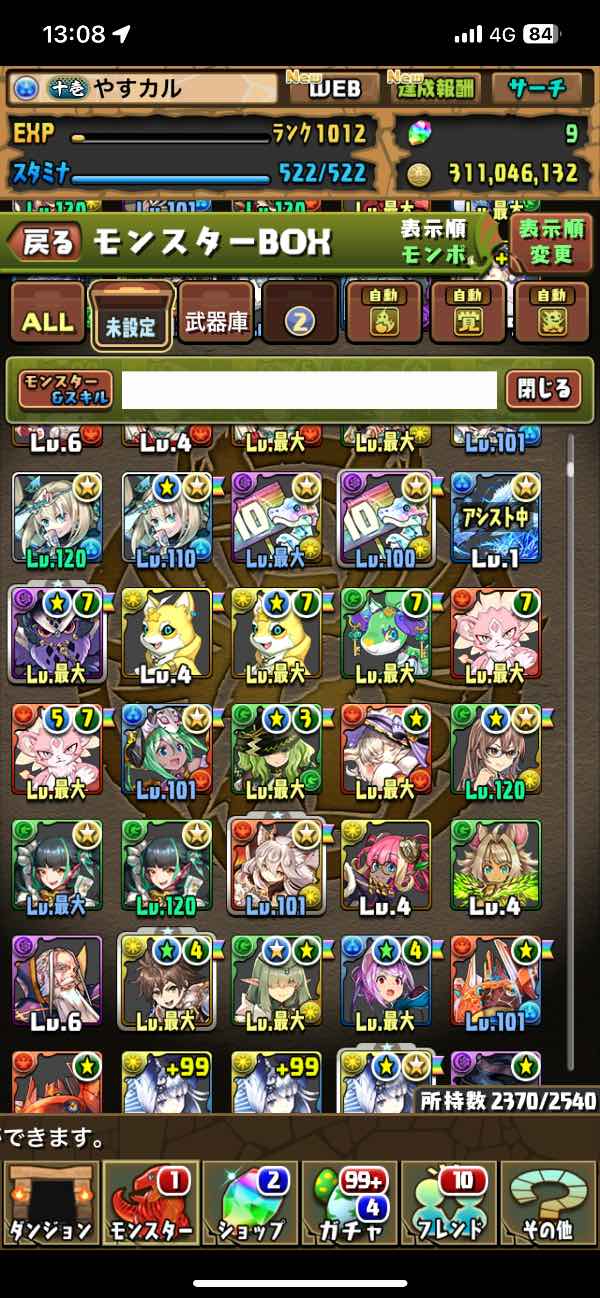
Task: Select the アシスト中 Lv.1 monster
Action: (x=496, y=518)
